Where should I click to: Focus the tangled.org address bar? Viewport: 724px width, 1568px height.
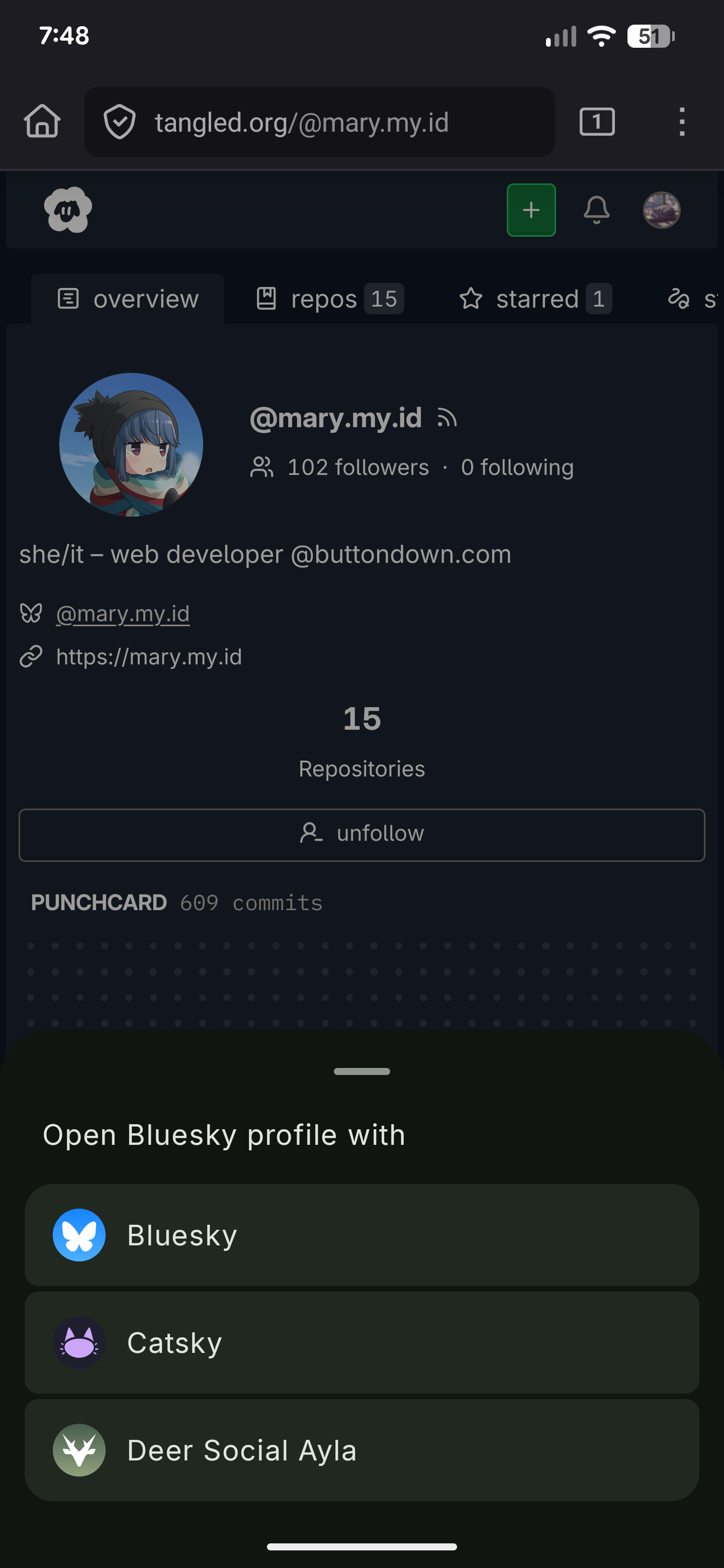(319, 122)
